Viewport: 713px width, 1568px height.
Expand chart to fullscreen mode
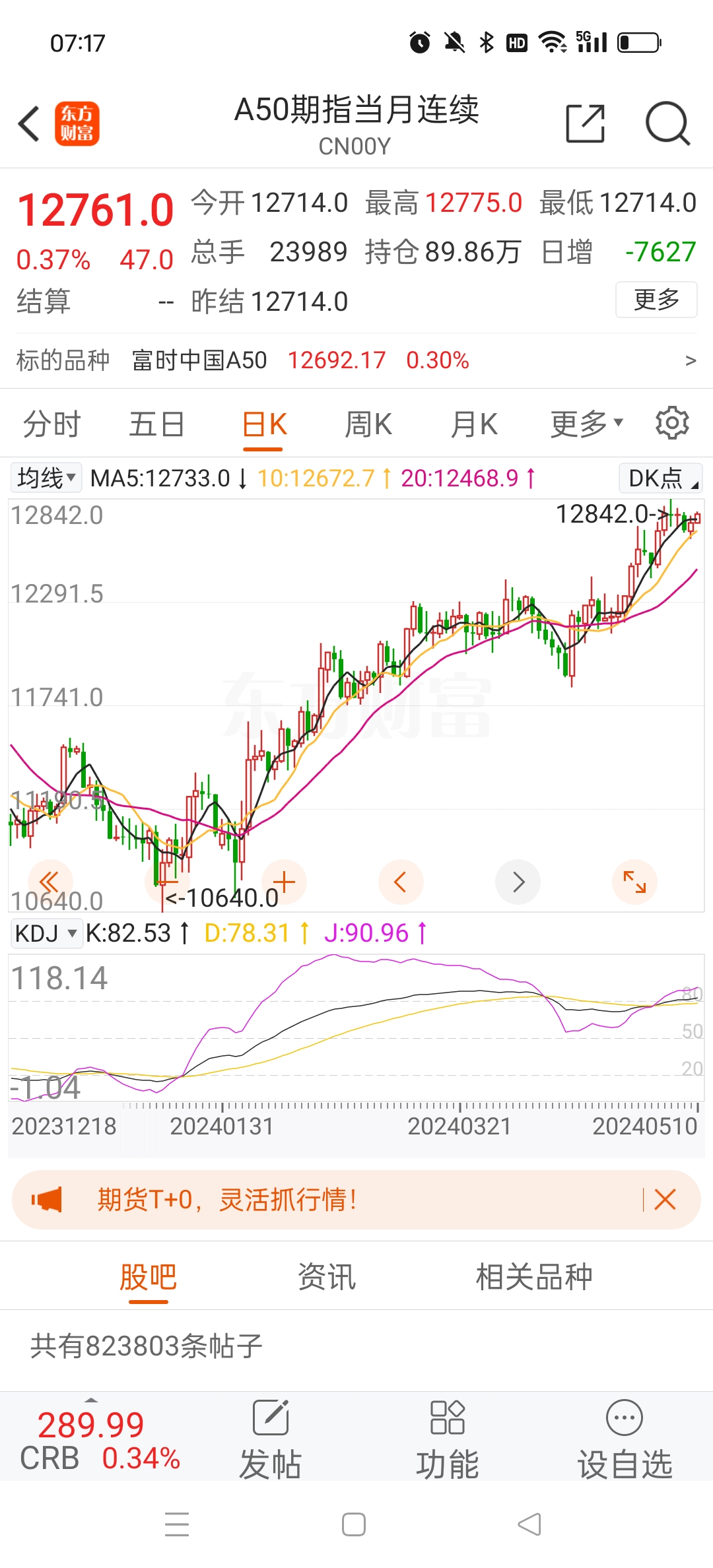(x=634, y=882)
